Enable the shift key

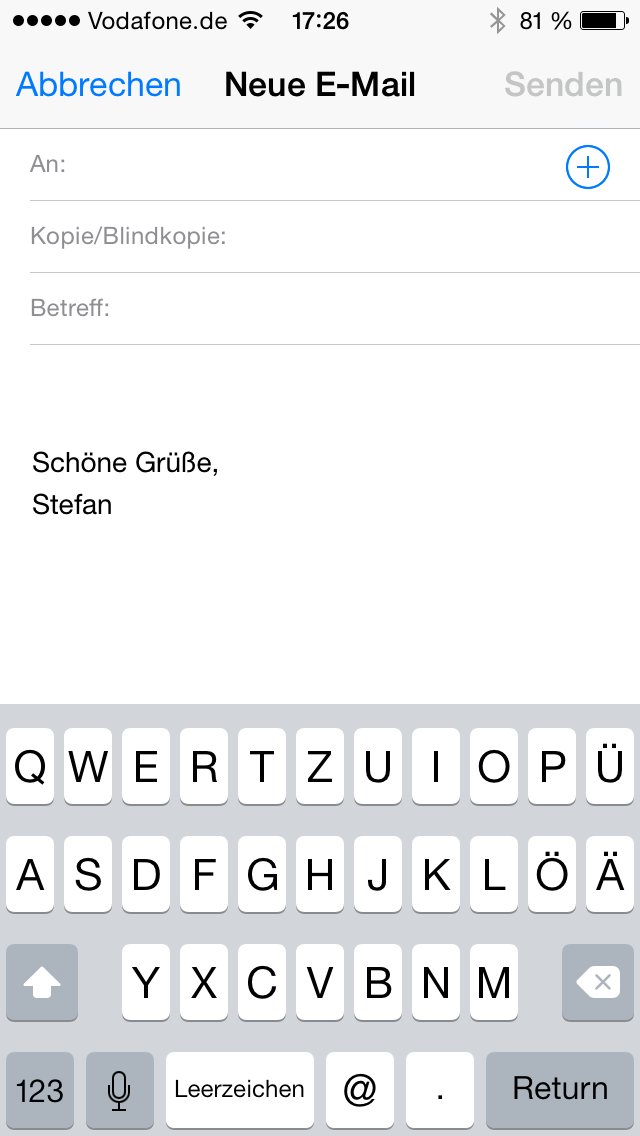(x=42, y=983)
